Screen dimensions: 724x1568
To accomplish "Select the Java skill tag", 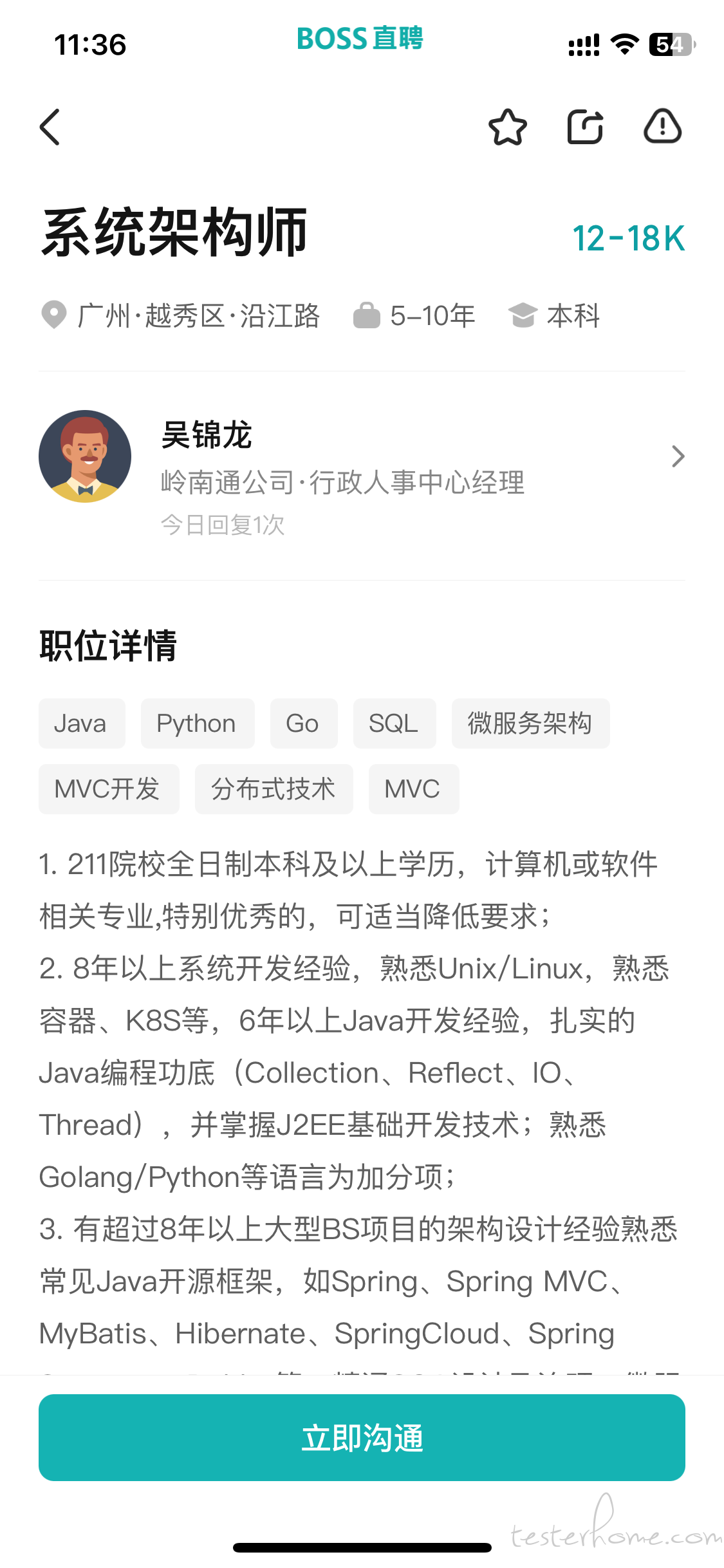I will pyautogui.click(x=81, y=723).
